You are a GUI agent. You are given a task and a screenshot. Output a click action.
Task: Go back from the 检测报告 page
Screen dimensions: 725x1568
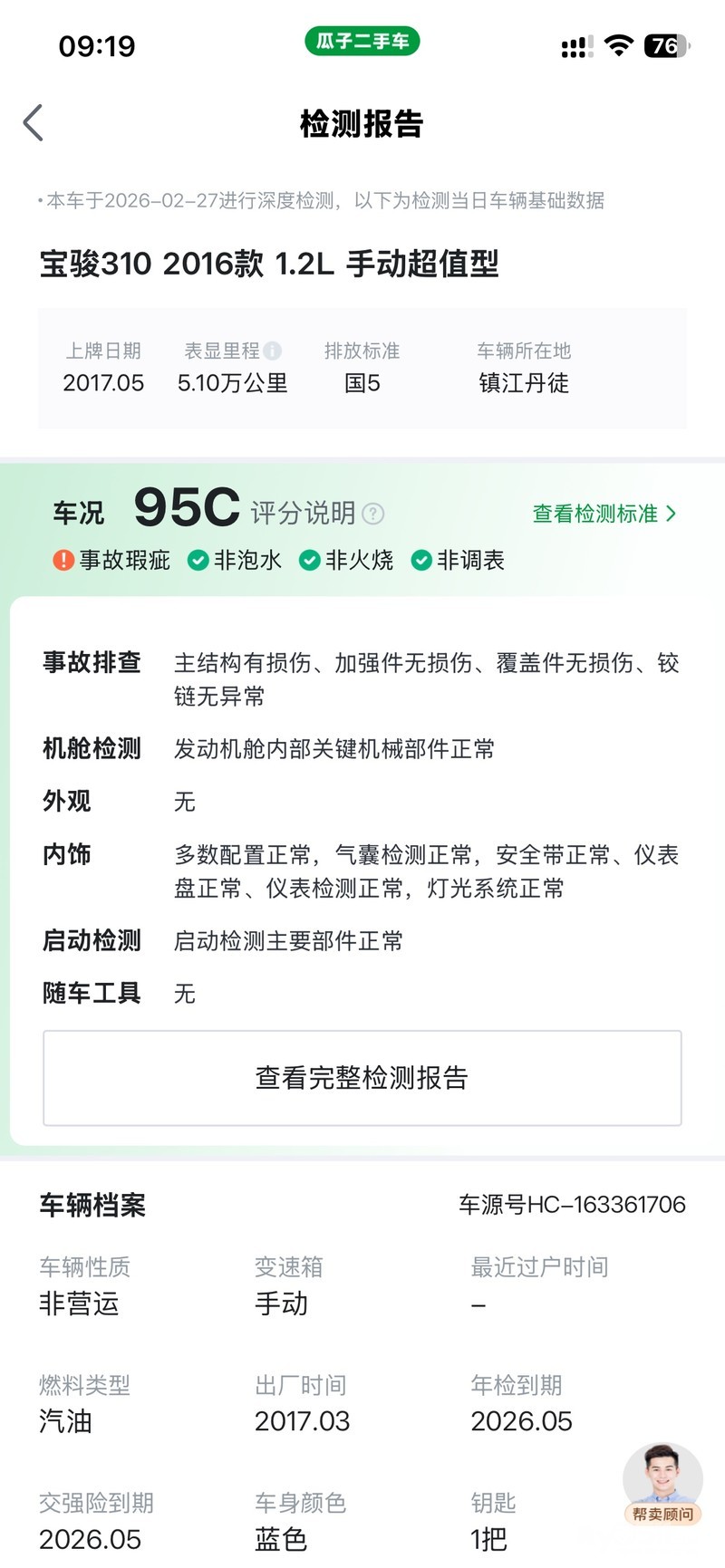click(x=34, y=123)
